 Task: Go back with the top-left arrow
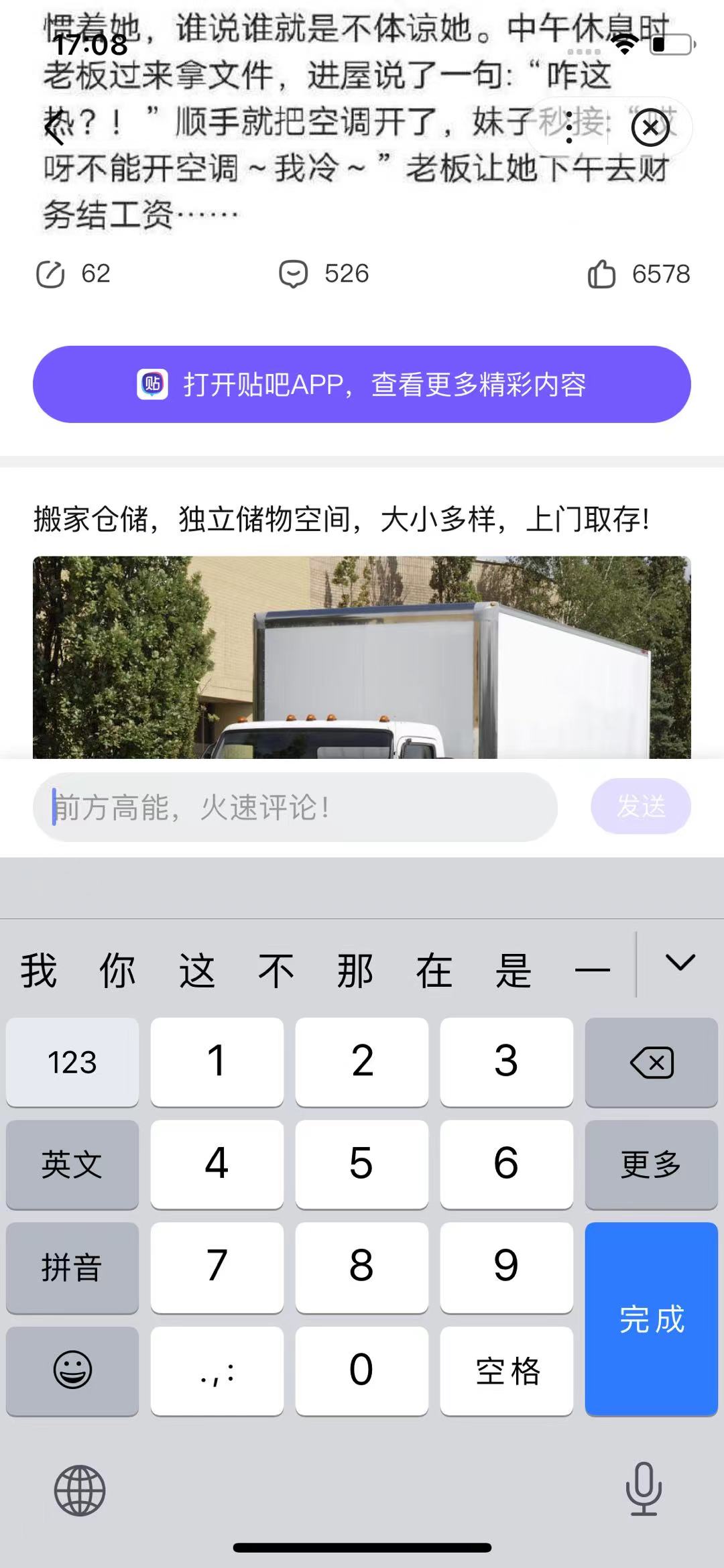click(x=55, y=129)
